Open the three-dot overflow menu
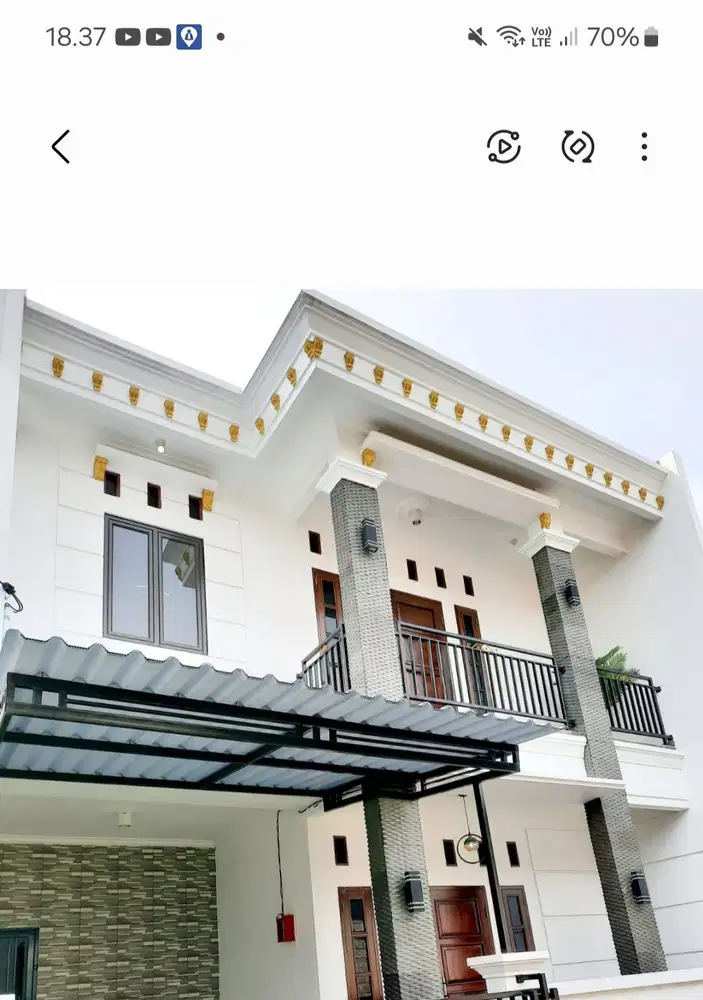This screenshot has width=703, height=1000. 644,147
